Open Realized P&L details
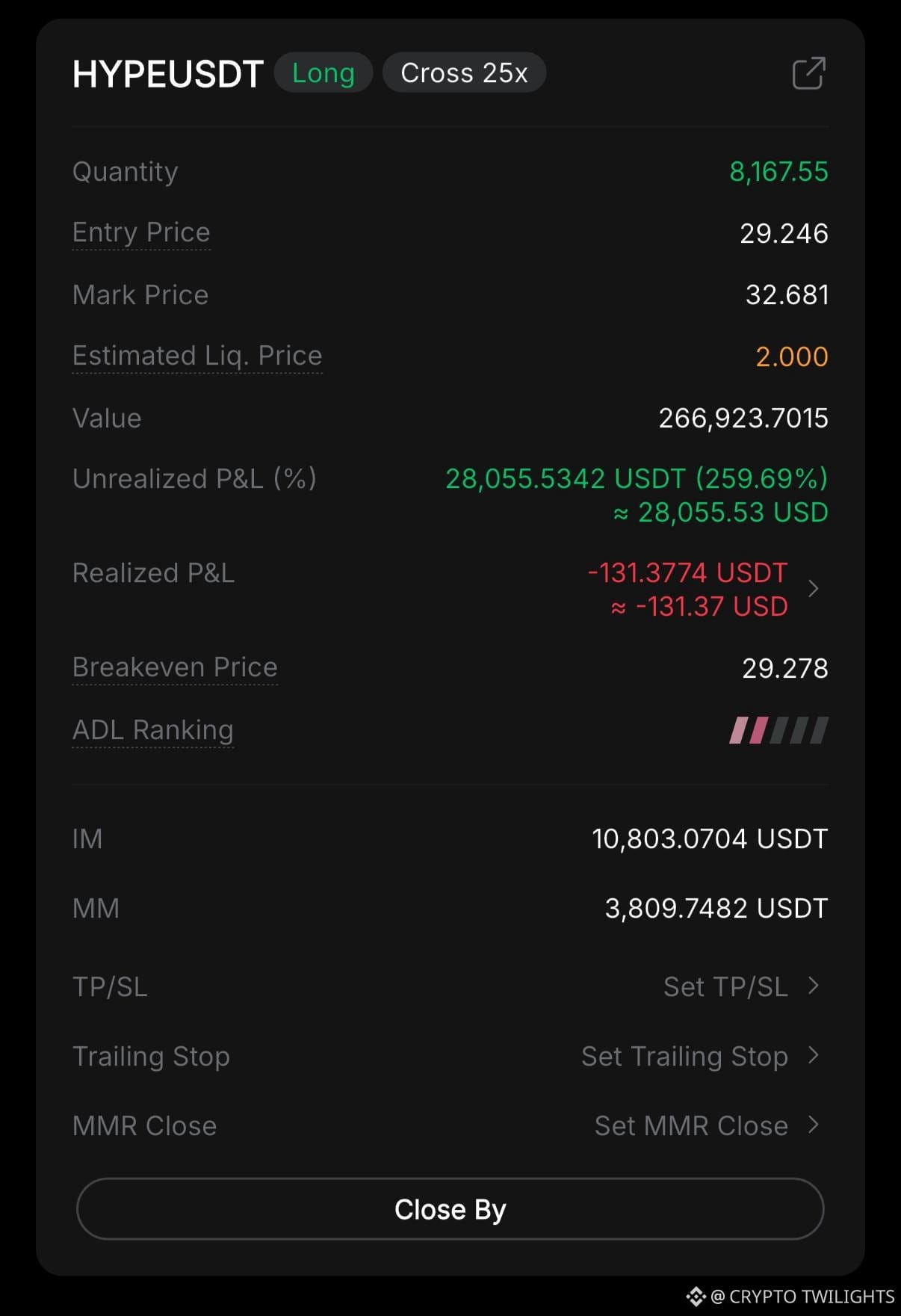 click(813, 589)
